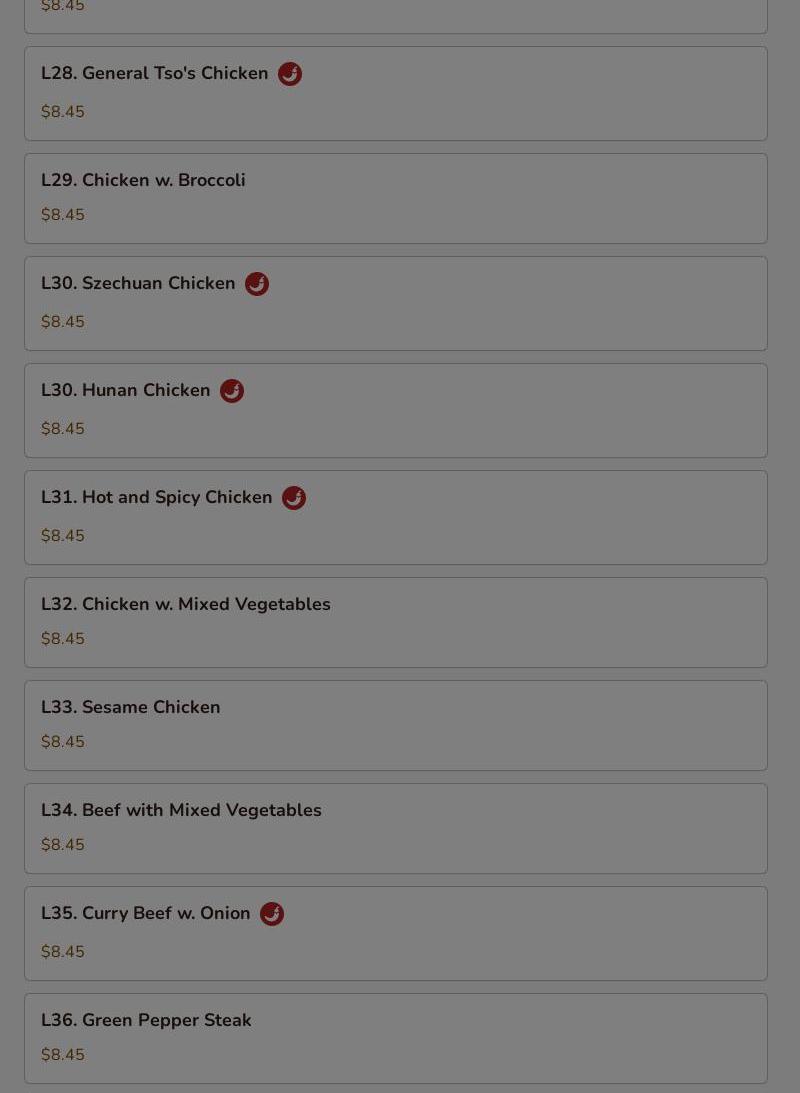Click the spicy pepper icon on Hot and Spicy Chicken
This screenshot has height=1093, width=800.
(293, 497)
